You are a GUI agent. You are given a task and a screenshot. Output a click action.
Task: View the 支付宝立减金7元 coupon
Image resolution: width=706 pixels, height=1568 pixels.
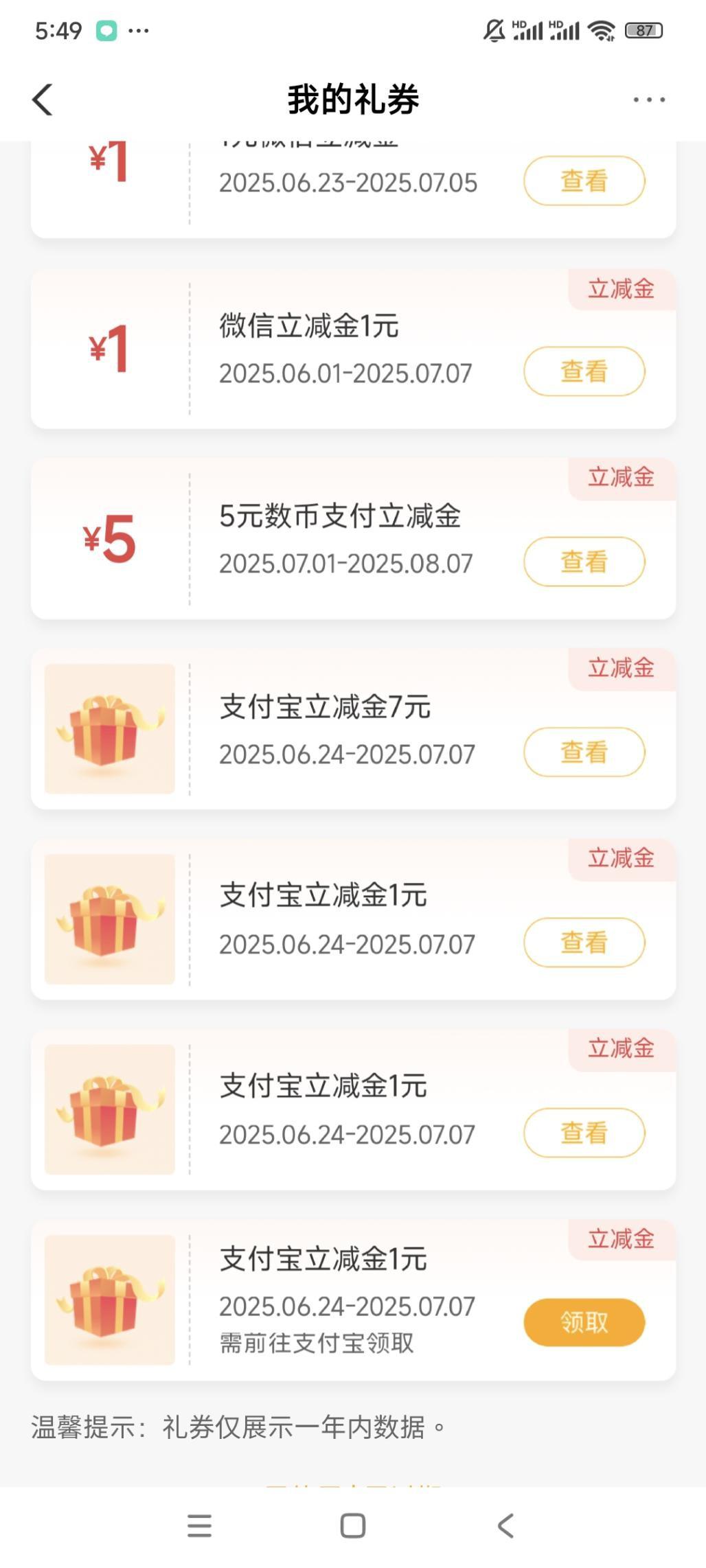584,752
